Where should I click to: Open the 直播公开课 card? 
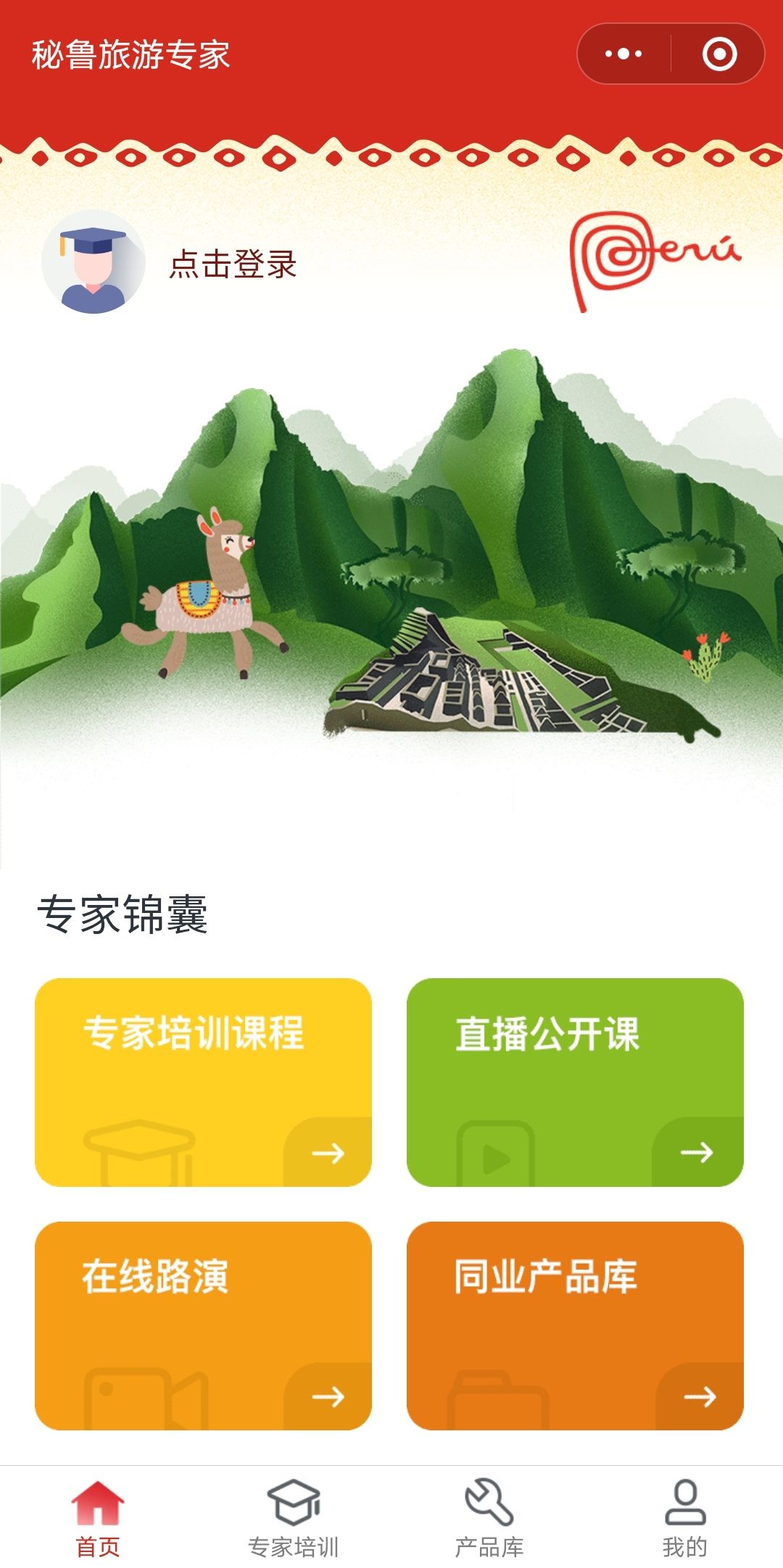click(x=575, y=1081)
